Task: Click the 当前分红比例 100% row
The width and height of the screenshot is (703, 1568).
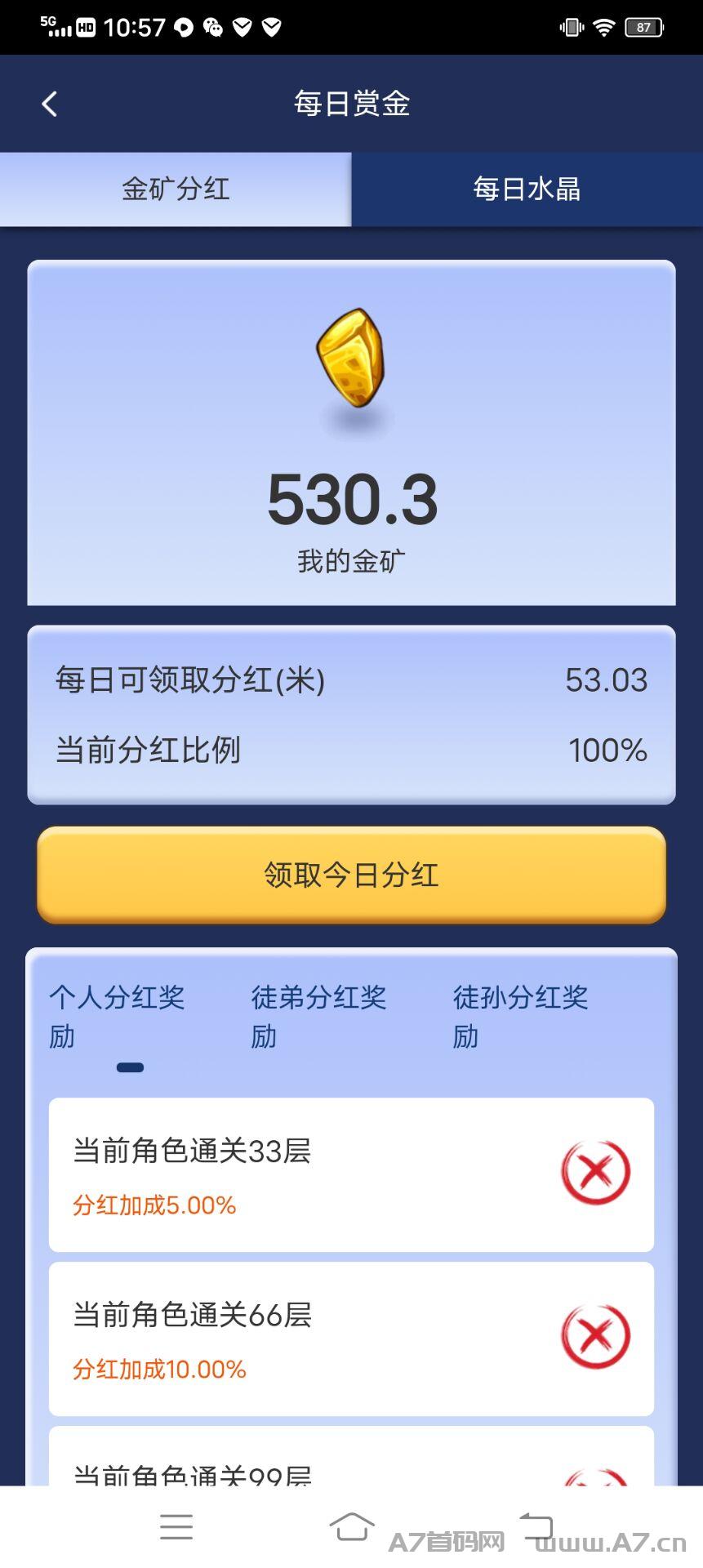Action: tap(351, 749)
